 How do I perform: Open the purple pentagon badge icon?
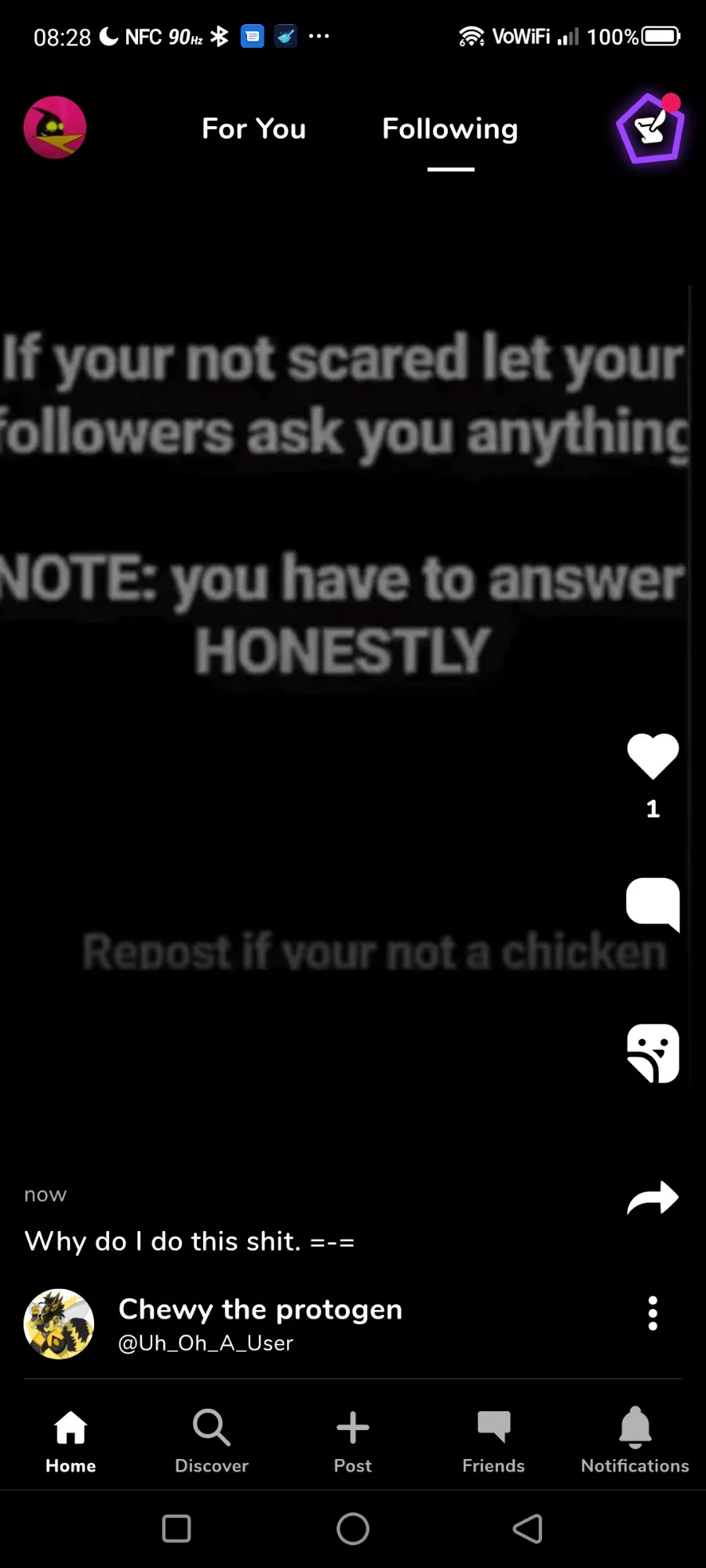coord(650,129)
